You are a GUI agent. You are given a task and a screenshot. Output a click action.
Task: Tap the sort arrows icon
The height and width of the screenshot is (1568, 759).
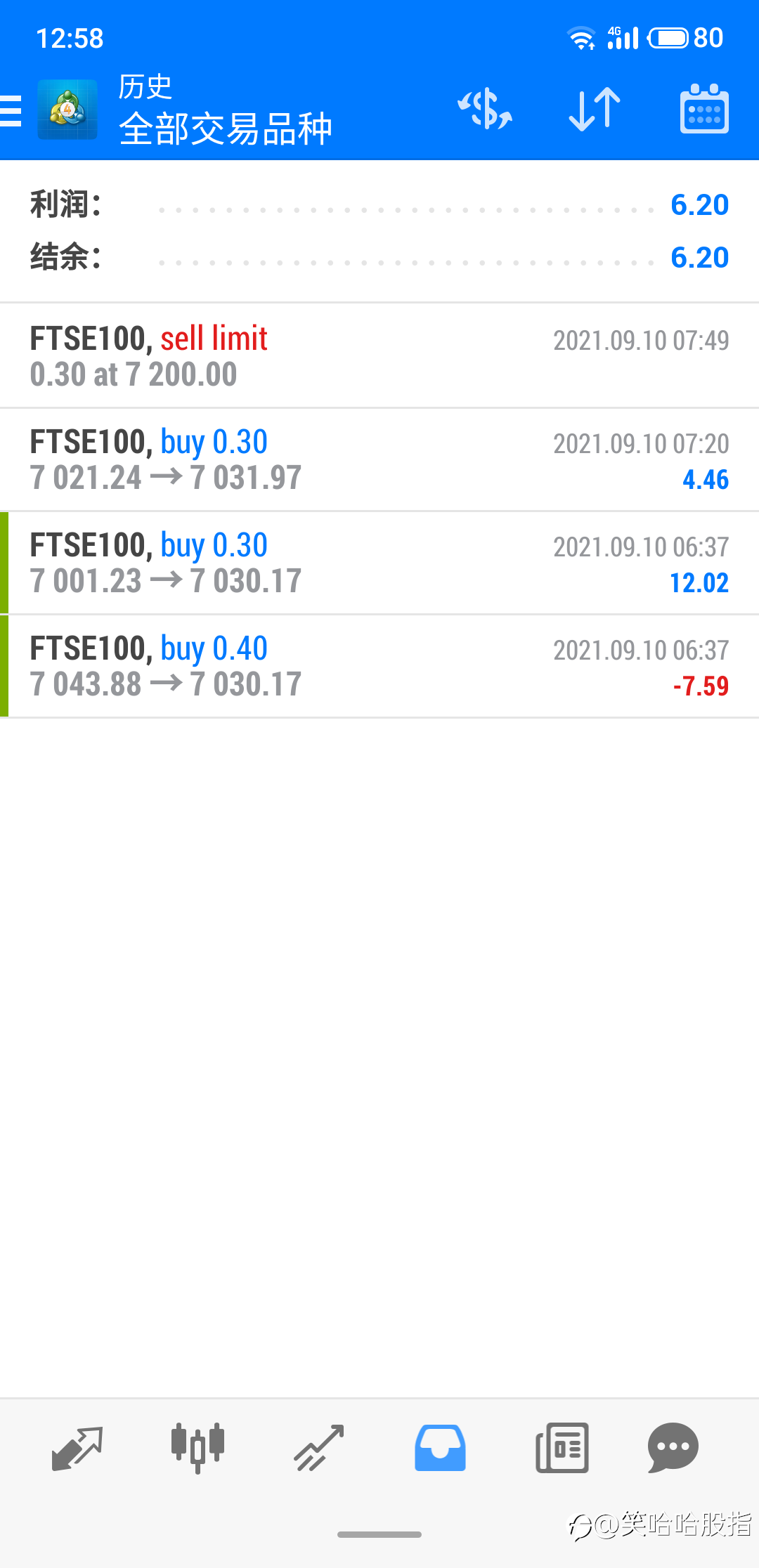coord(595,110)
